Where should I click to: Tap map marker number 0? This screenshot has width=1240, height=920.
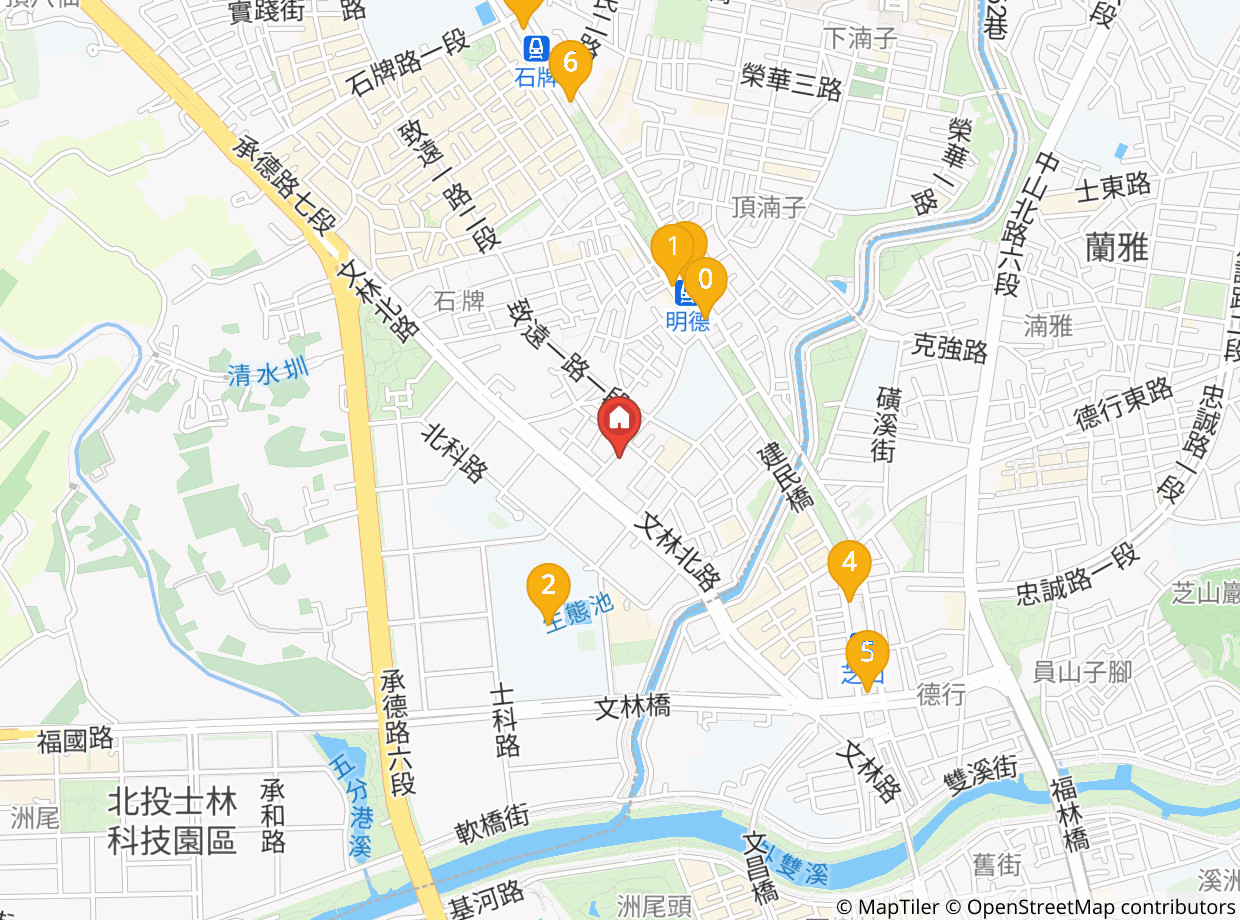point(705,287)
